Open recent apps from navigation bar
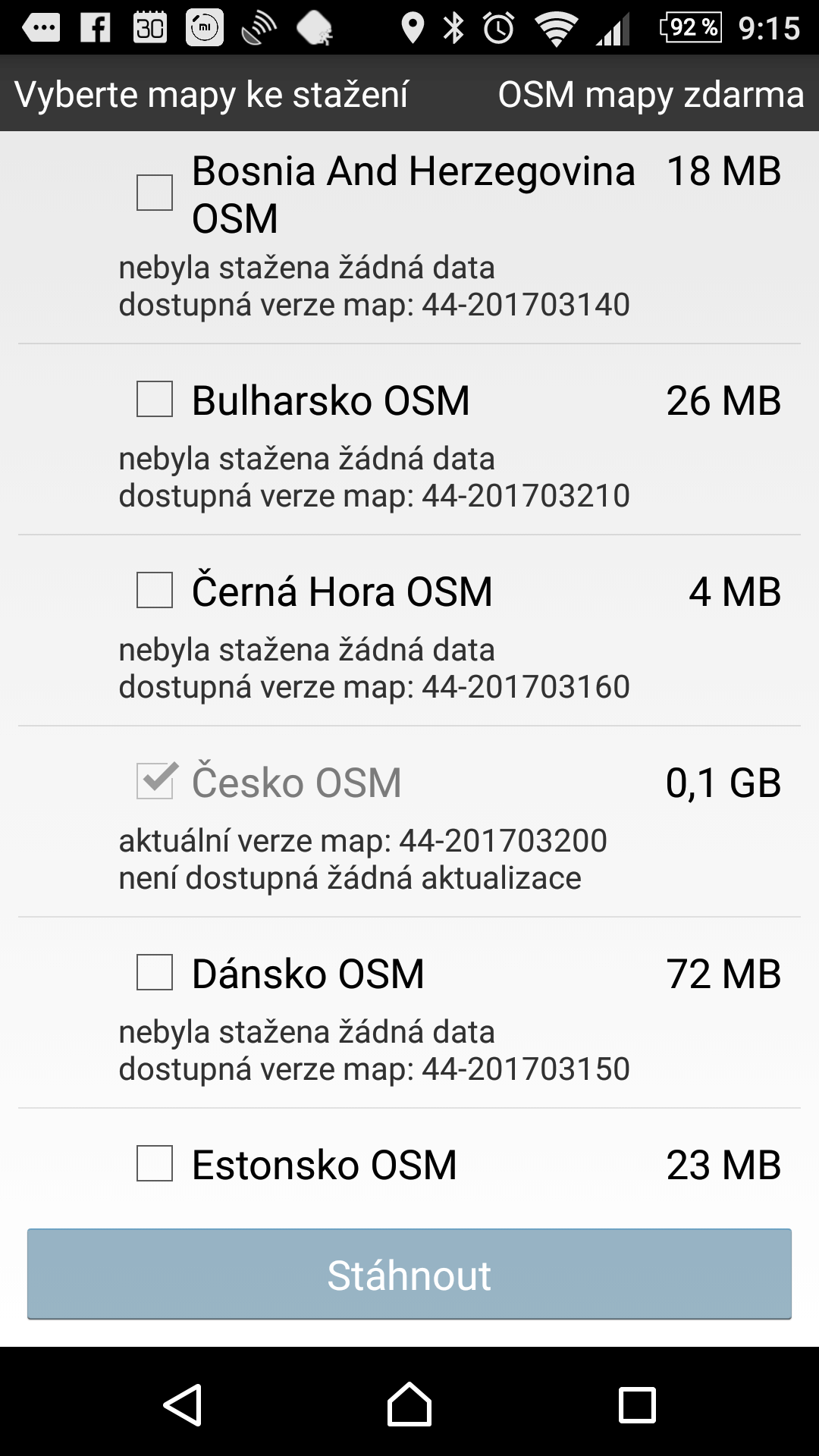Viewport: 819px width, 1456px height. pyautogui.click(x=637, y=1405)
